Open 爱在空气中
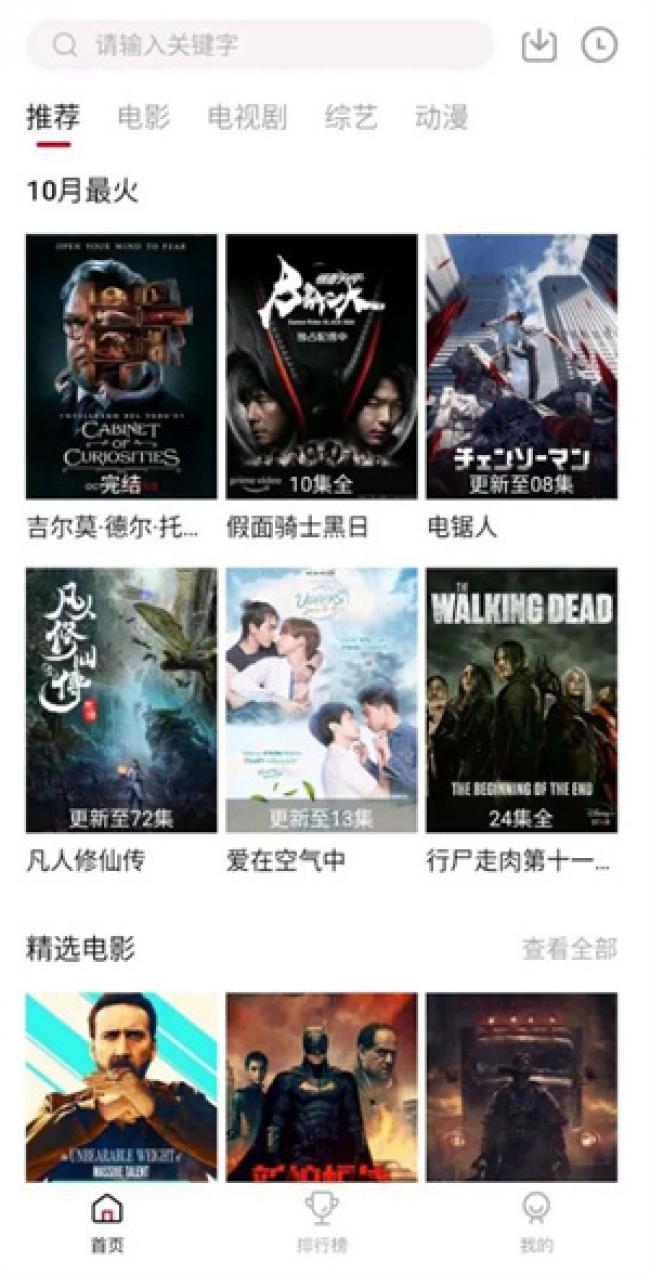 pos(321,701)
